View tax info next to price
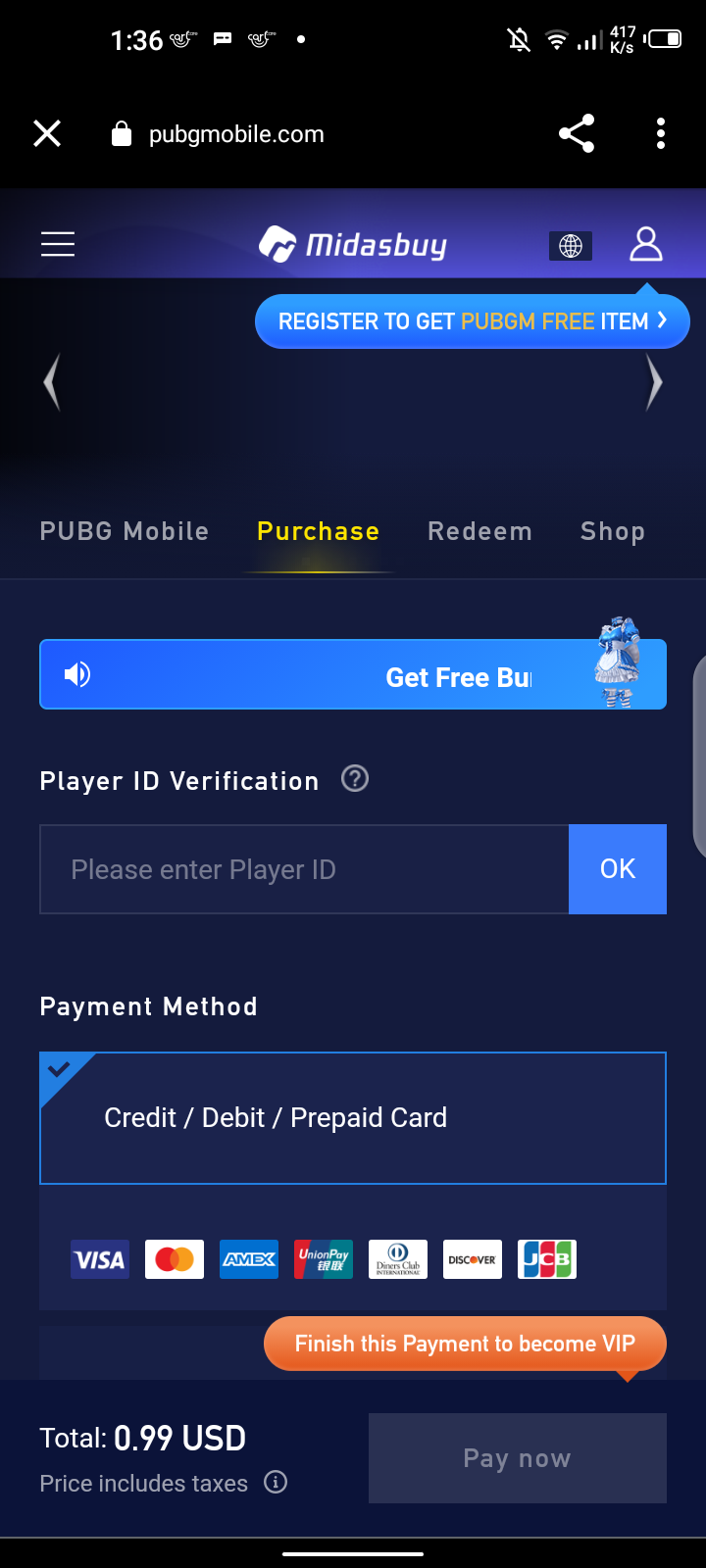Screen dimensions: 706x1568 point(276,1482)
